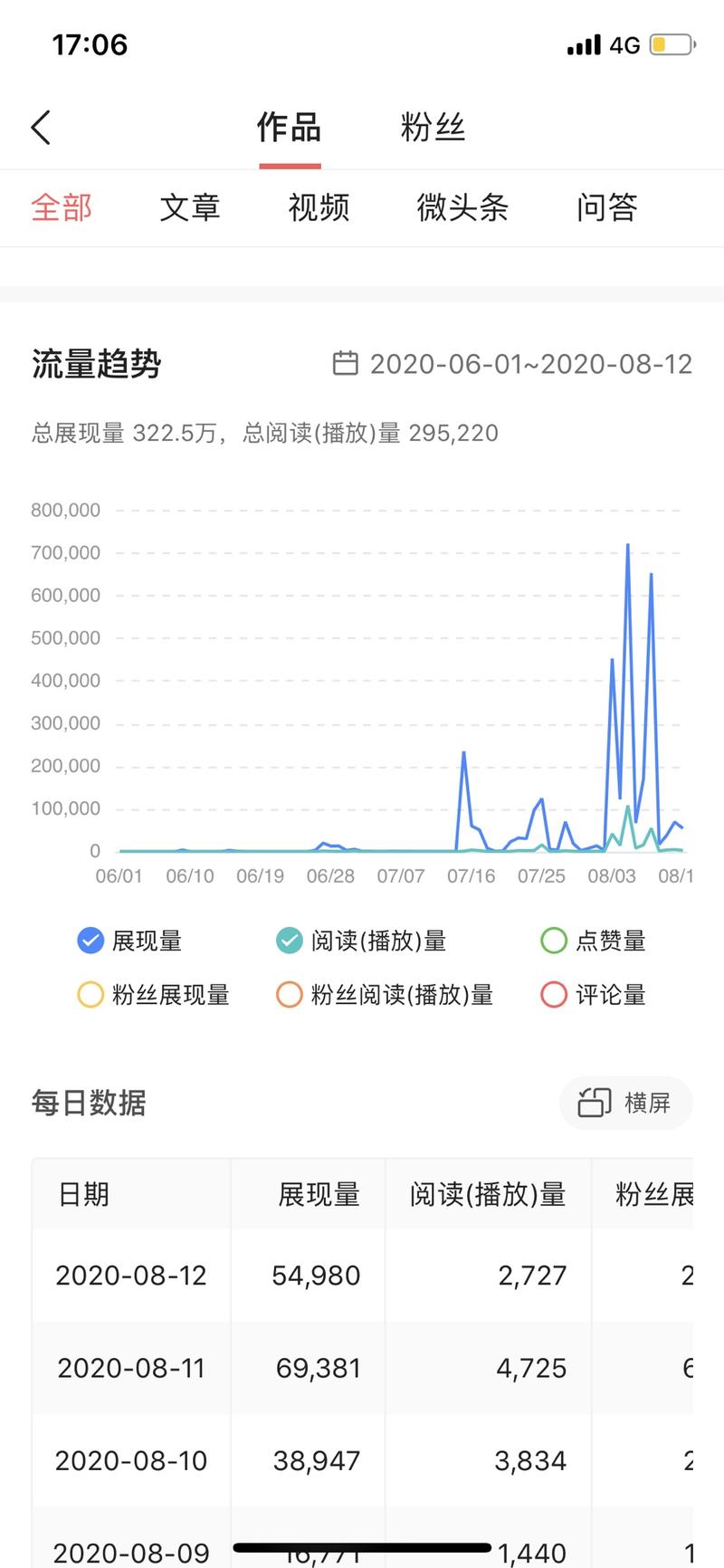The width and height of the screenshot is (724, 1568).
Task: Enable the 评论量 comment metric
Action: click(x=553, y=995)
